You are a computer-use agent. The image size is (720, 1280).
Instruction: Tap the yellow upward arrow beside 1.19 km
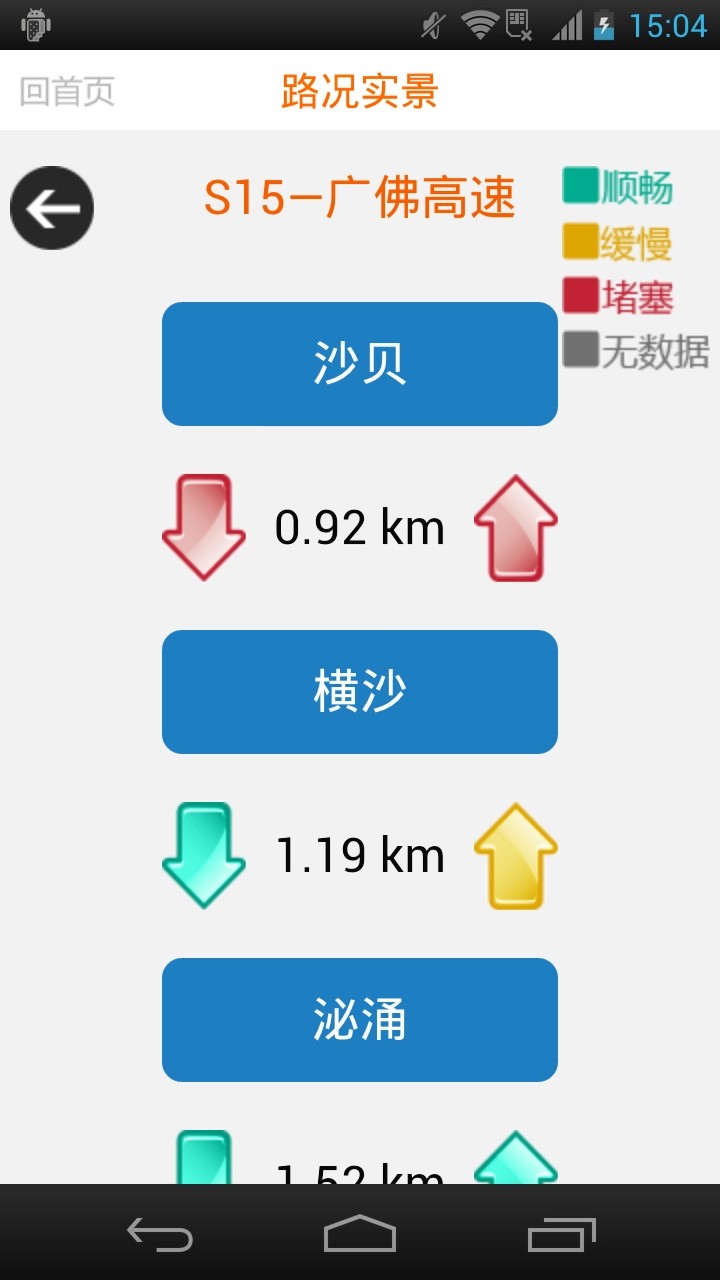515,856
